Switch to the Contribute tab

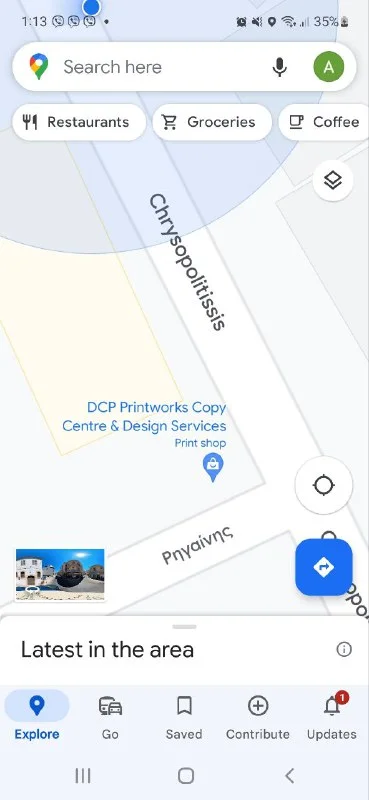click(258, 718)
